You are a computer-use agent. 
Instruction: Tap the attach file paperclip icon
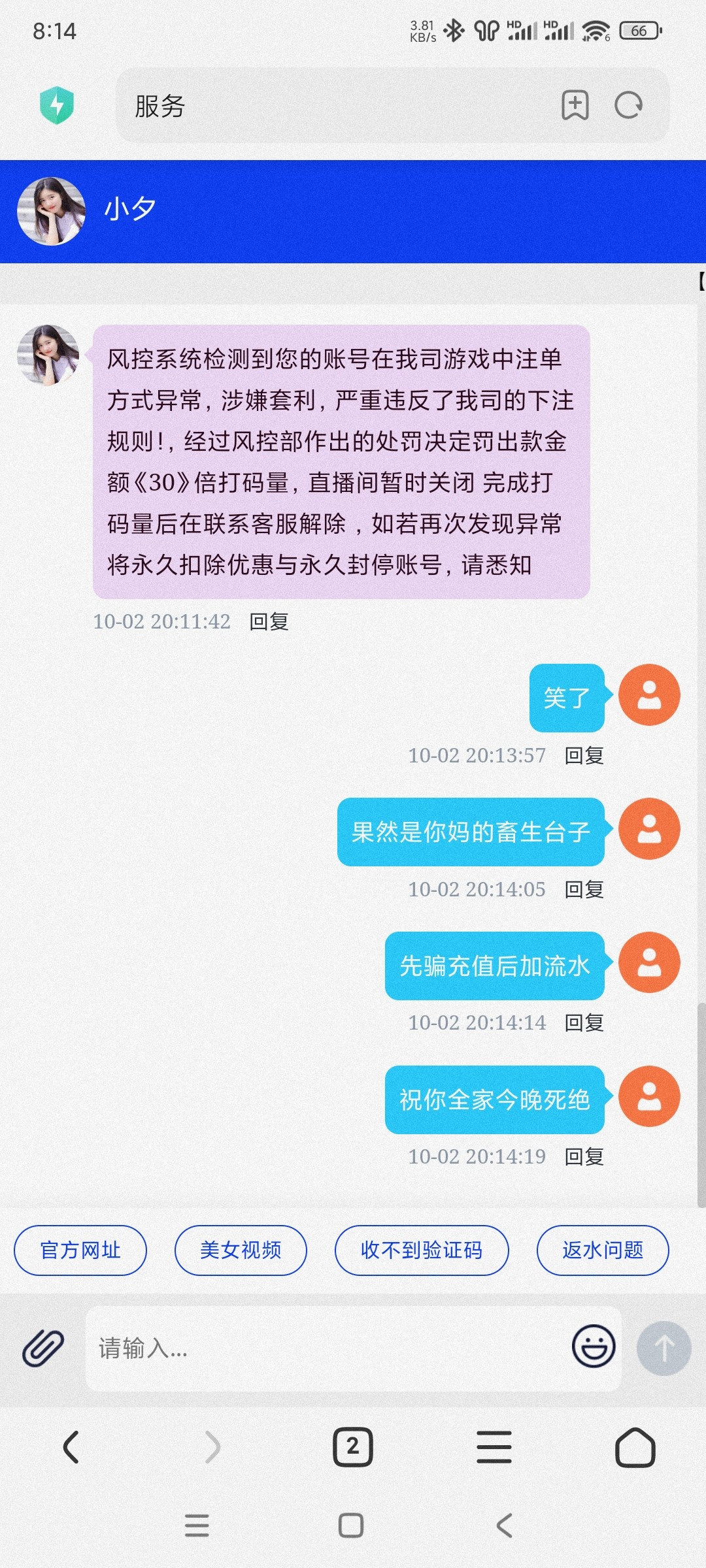pos(43,1348)
